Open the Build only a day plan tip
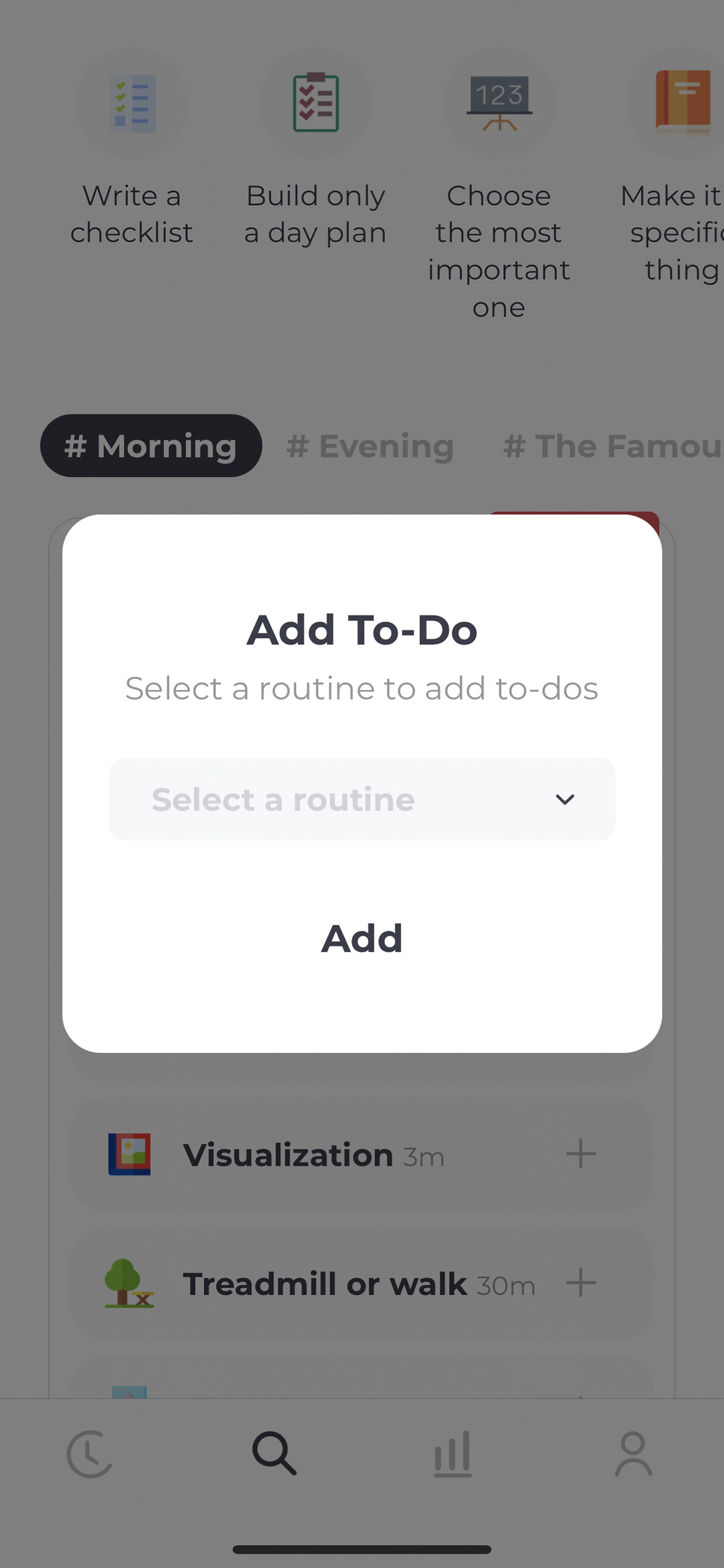 [x=315, y=149]
